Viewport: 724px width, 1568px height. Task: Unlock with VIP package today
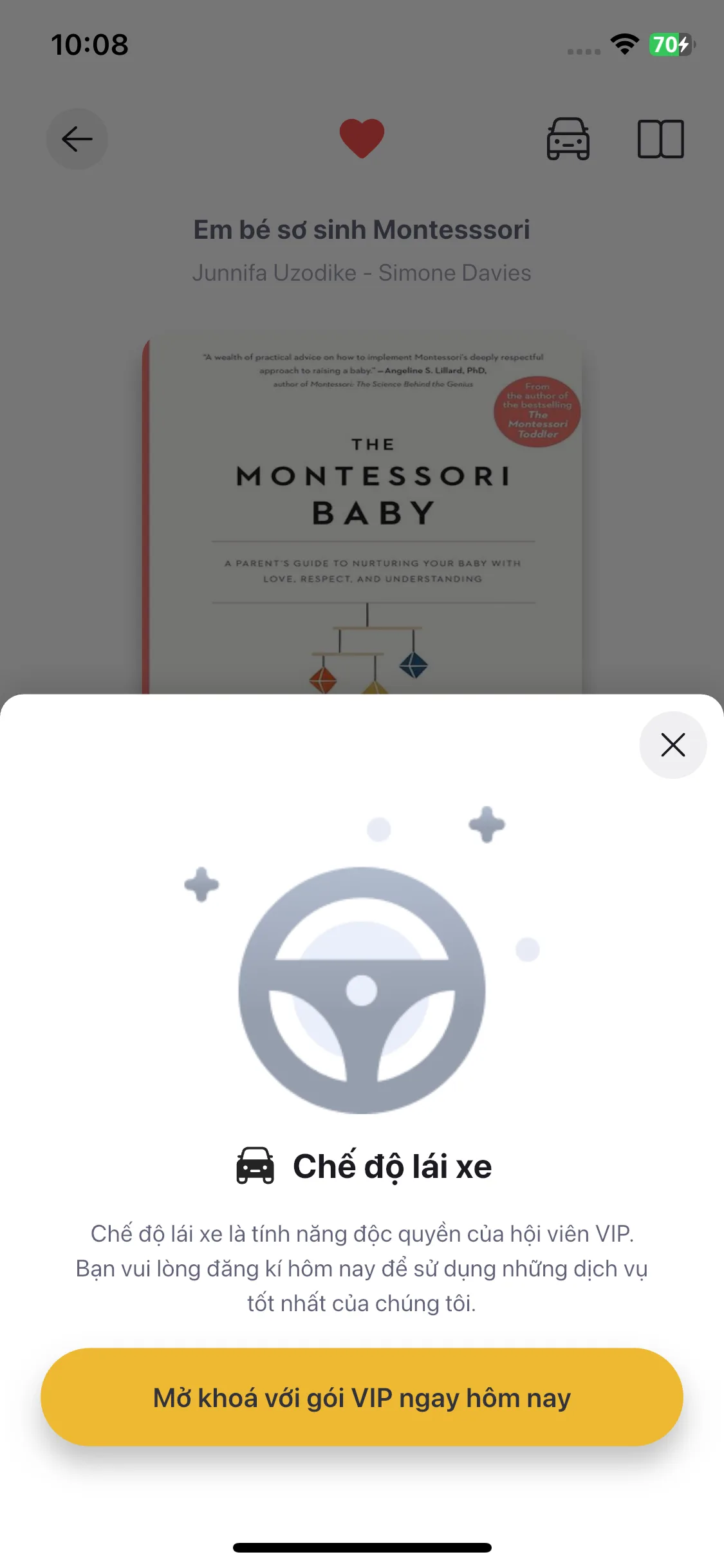point(362,1397)
